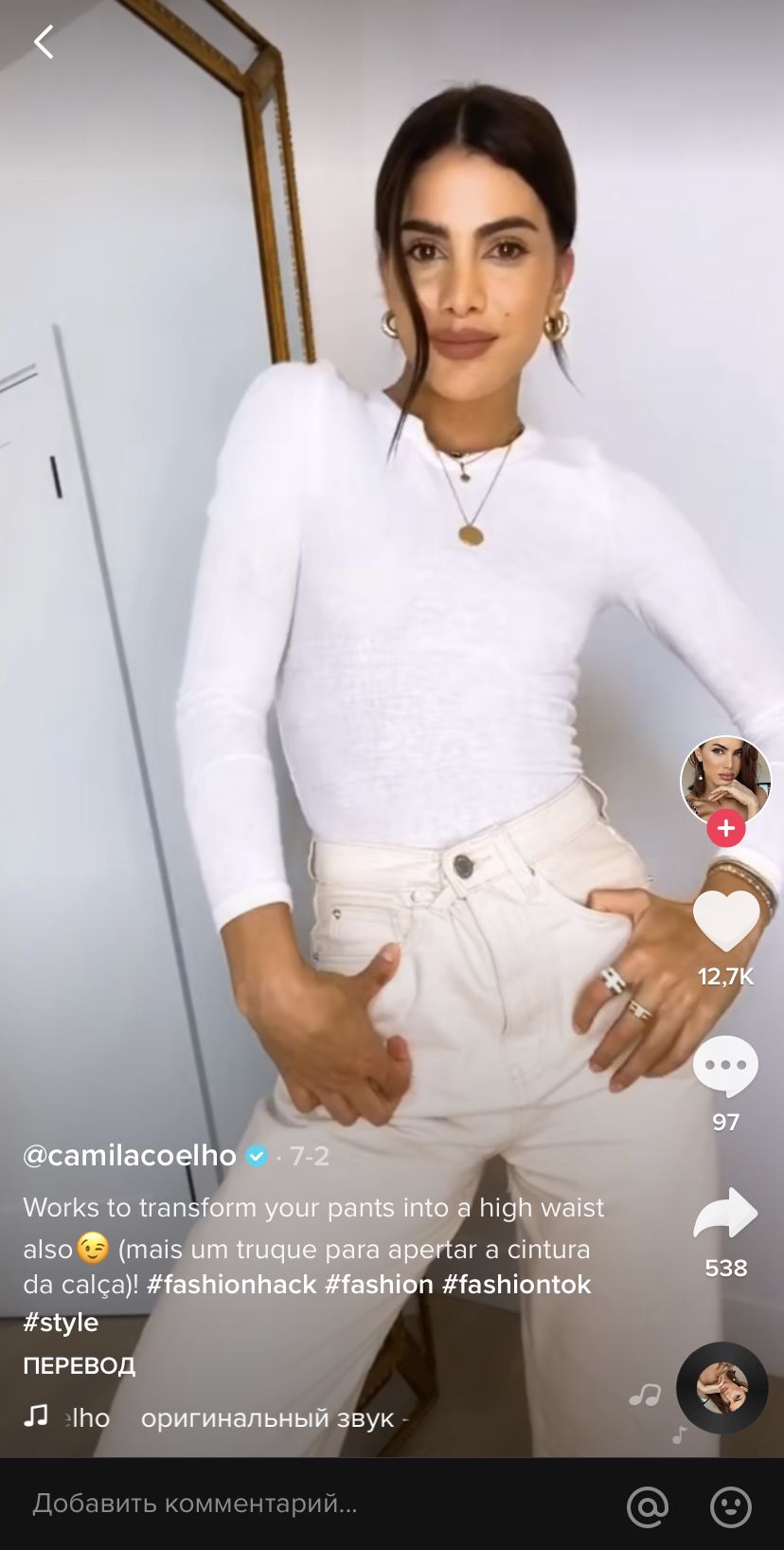Open the #fashionhack hashtag

click(231, 1285)
